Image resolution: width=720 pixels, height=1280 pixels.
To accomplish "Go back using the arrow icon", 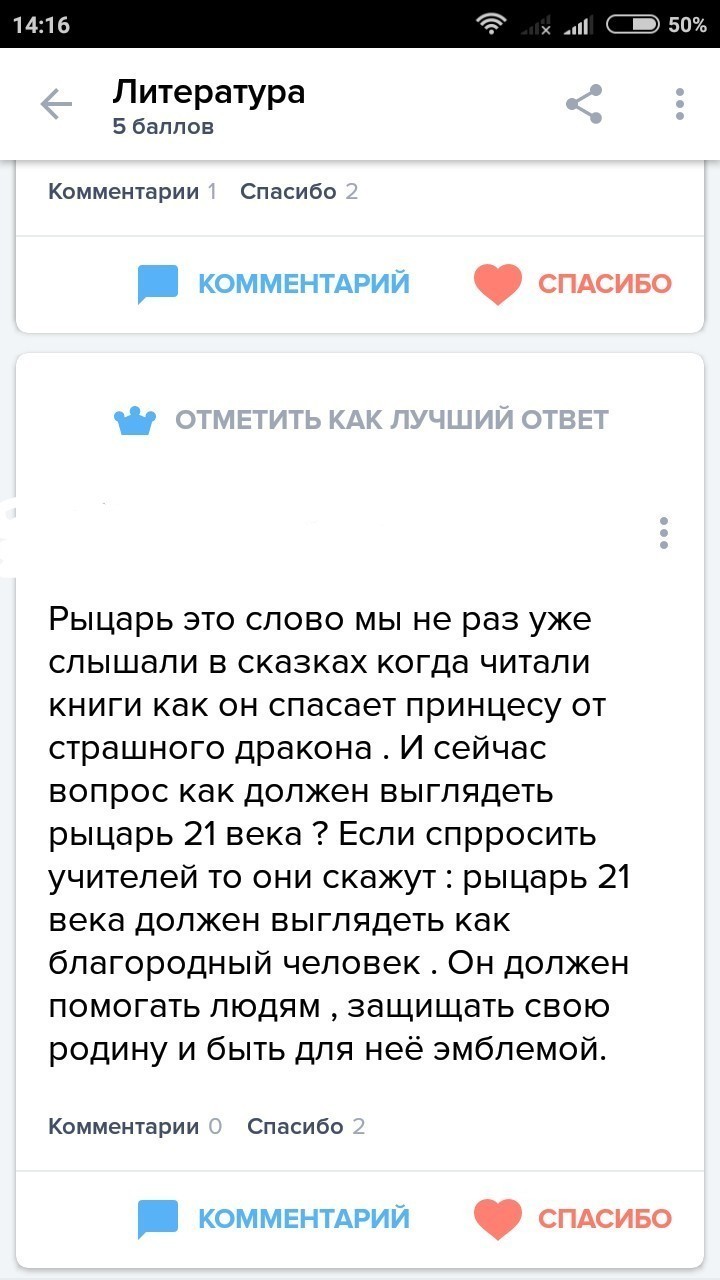I will [56, 104].
